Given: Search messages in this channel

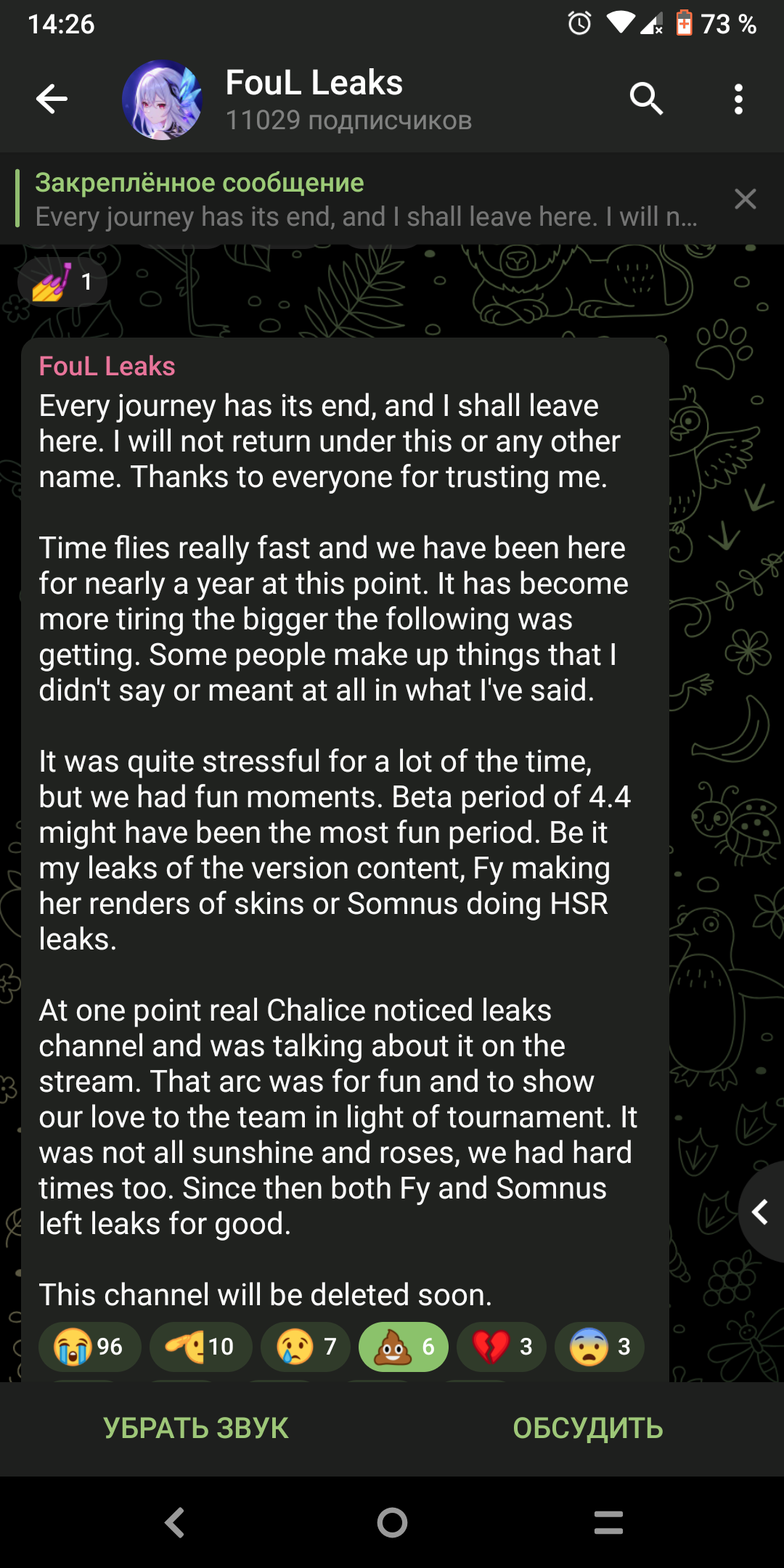Looking at the screenshot, I should (x=645, y=99).
